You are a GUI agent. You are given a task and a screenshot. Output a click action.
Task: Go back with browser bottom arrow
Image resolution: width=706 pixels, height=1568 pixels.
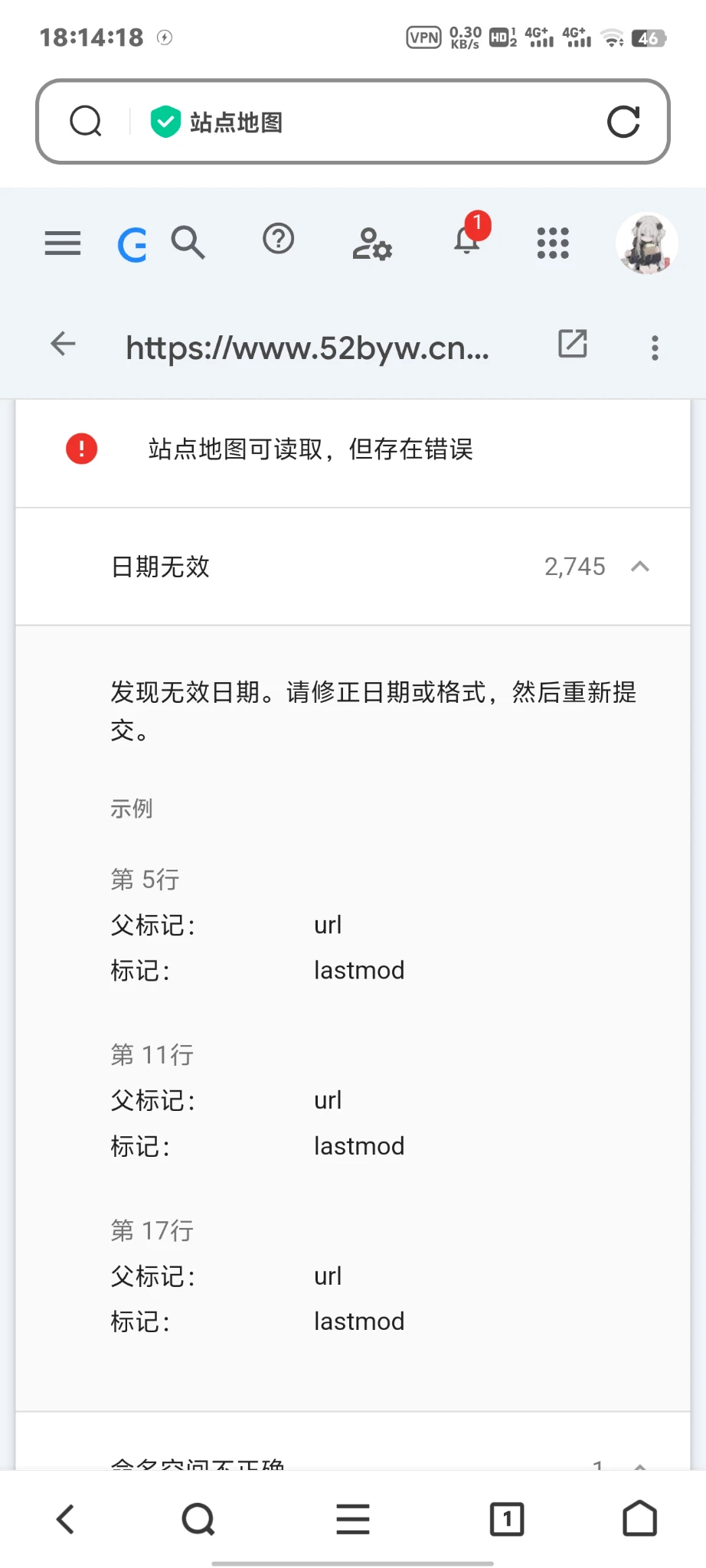tap(66, 1519)
